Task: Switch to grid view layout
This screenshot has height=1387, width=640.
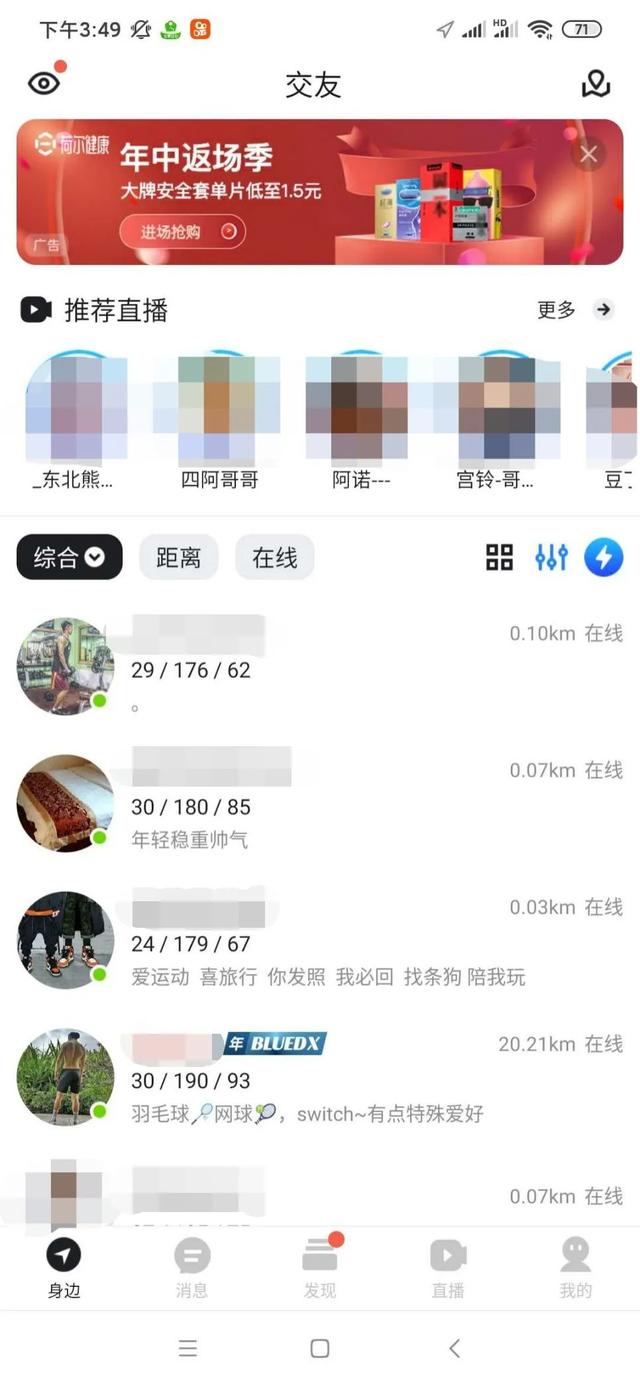Action: pyautogui.click(x=499, y=557)
